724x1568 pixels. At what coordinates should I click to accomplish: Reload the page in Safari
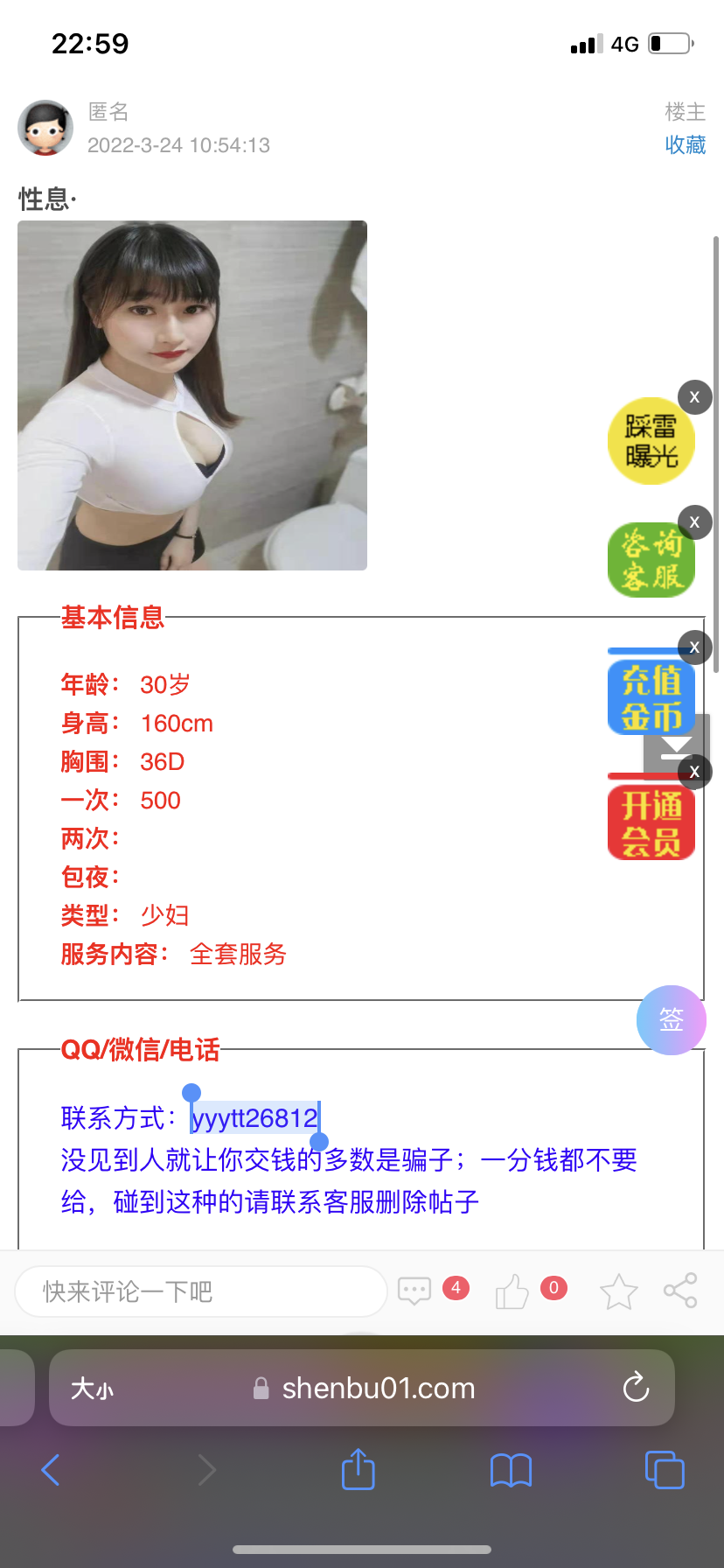tap(636, 1387)
